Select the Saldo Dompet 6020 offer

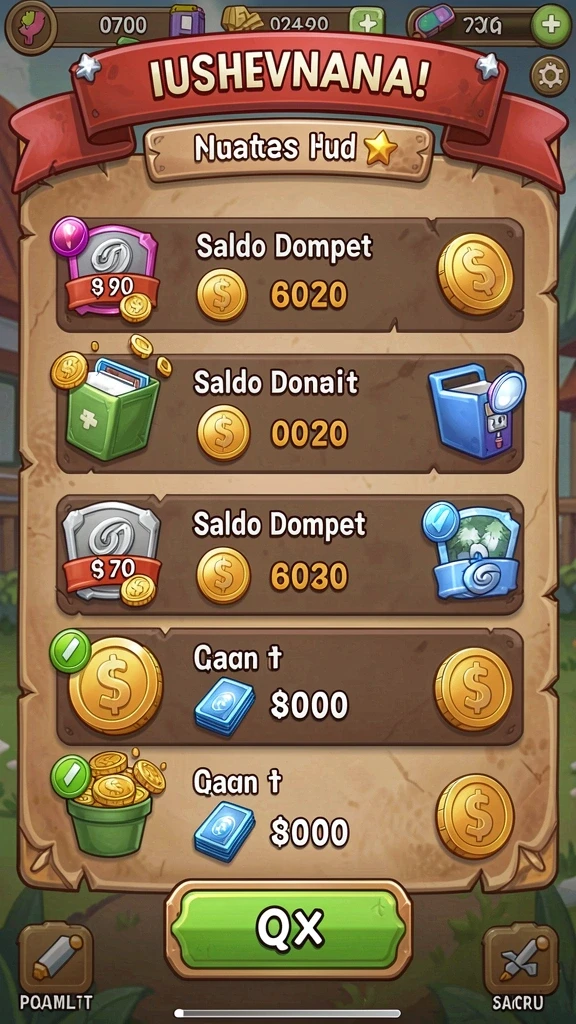click(290, 274)
